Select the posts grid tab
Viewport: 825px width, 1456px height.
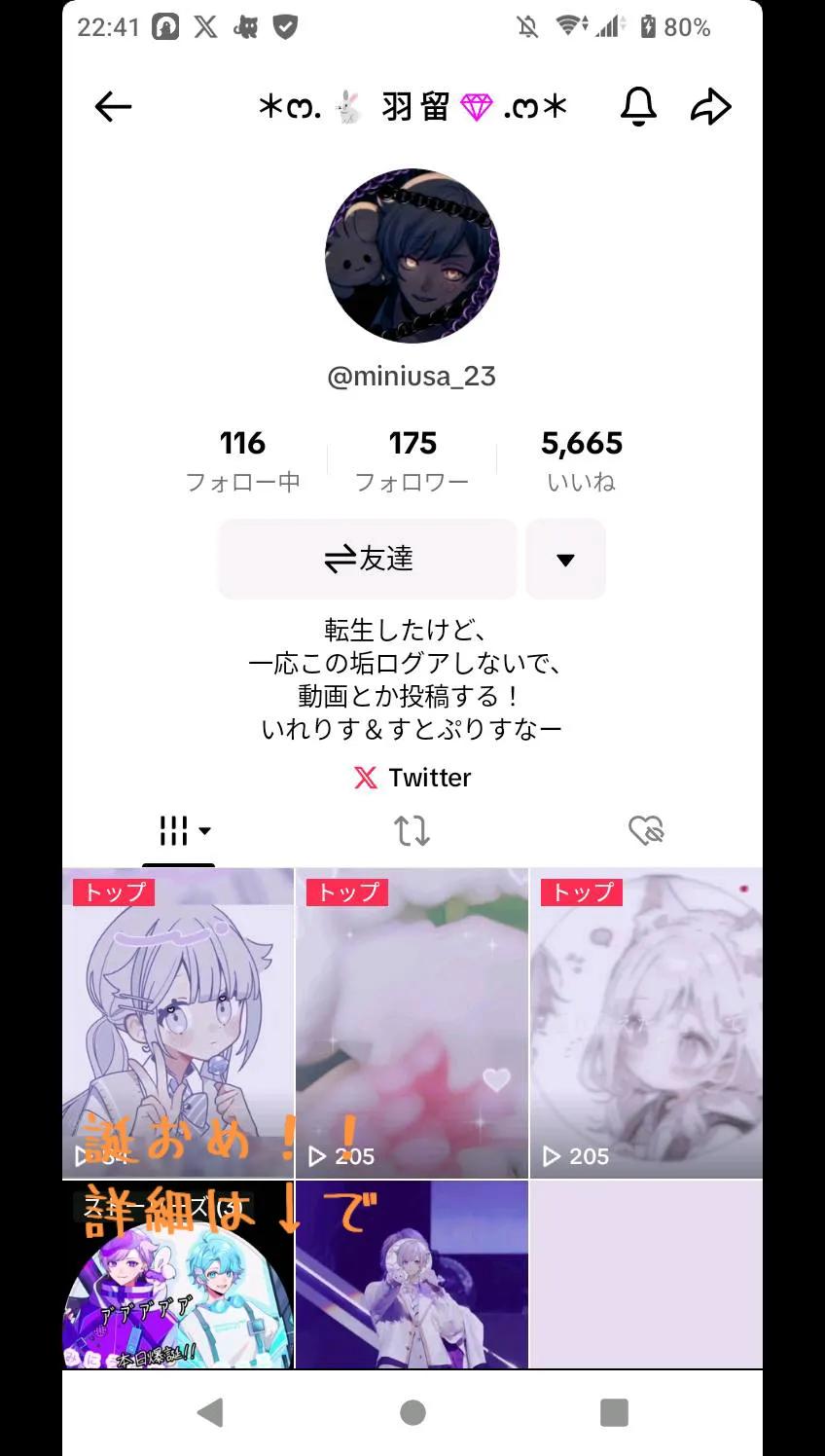click(180, 831)
